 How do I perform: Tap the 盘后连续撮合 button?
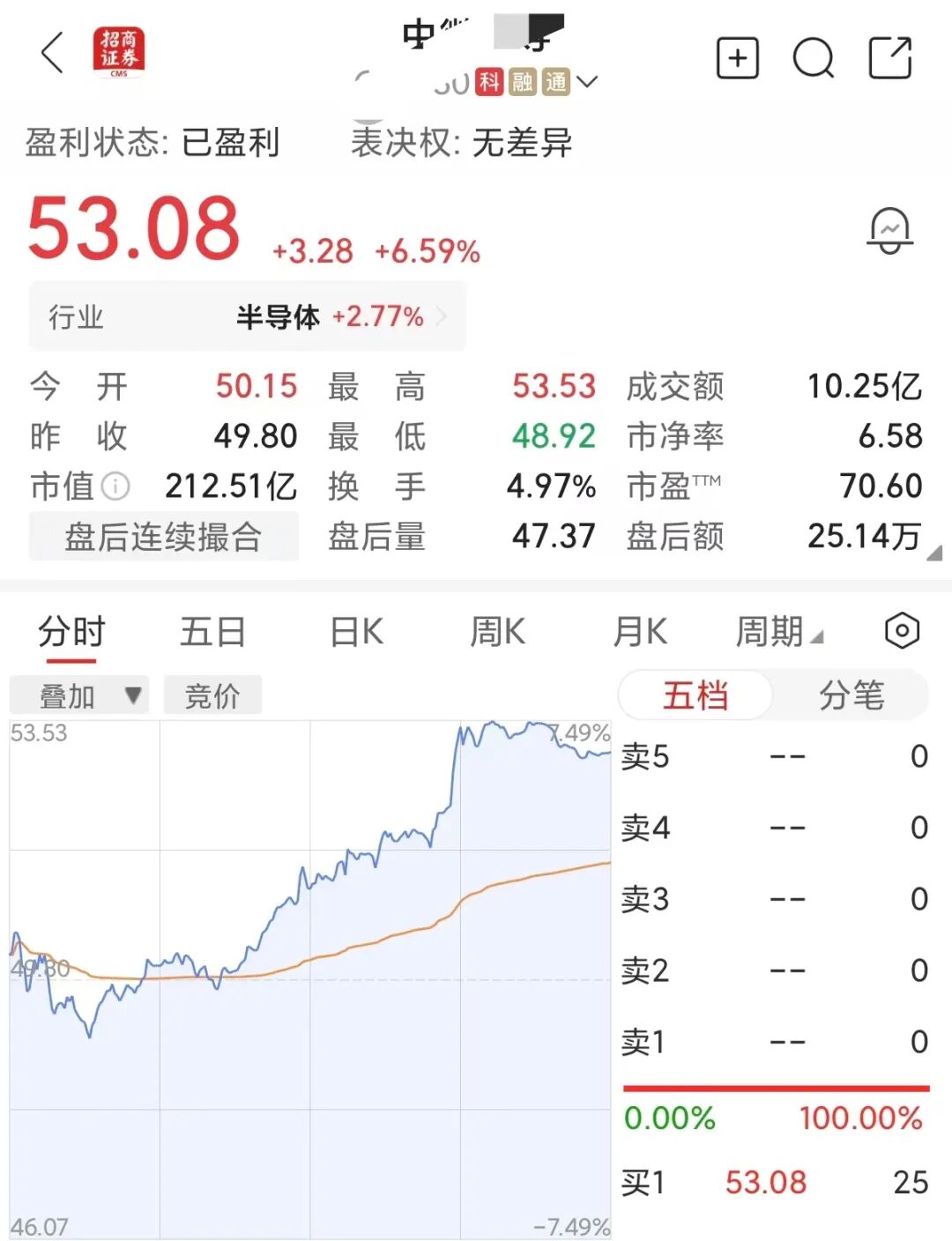tap(164, 537)
